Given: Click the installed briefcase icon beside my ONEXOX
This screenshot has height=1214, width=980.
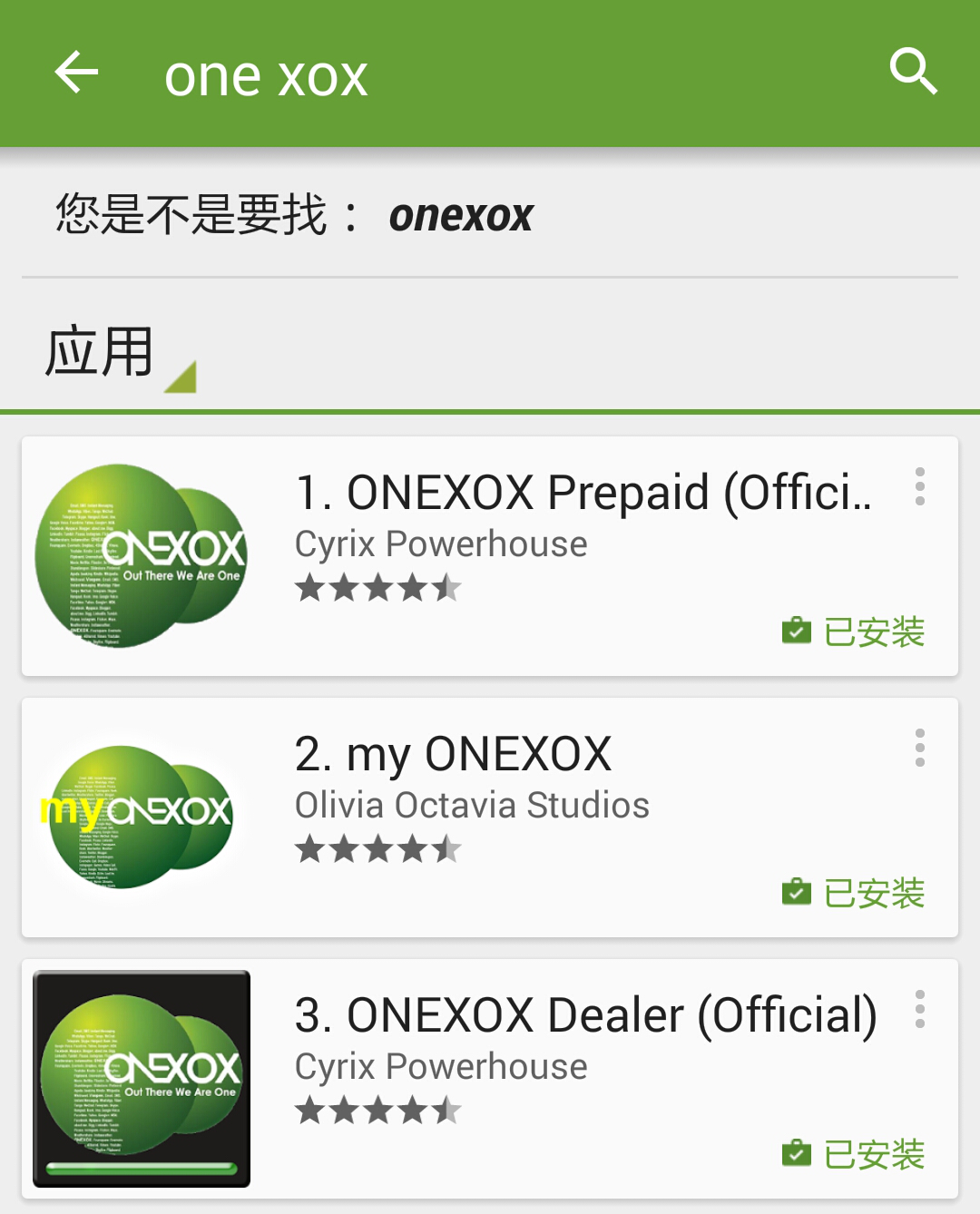Looking at the screenshot, I should [796, 893].
